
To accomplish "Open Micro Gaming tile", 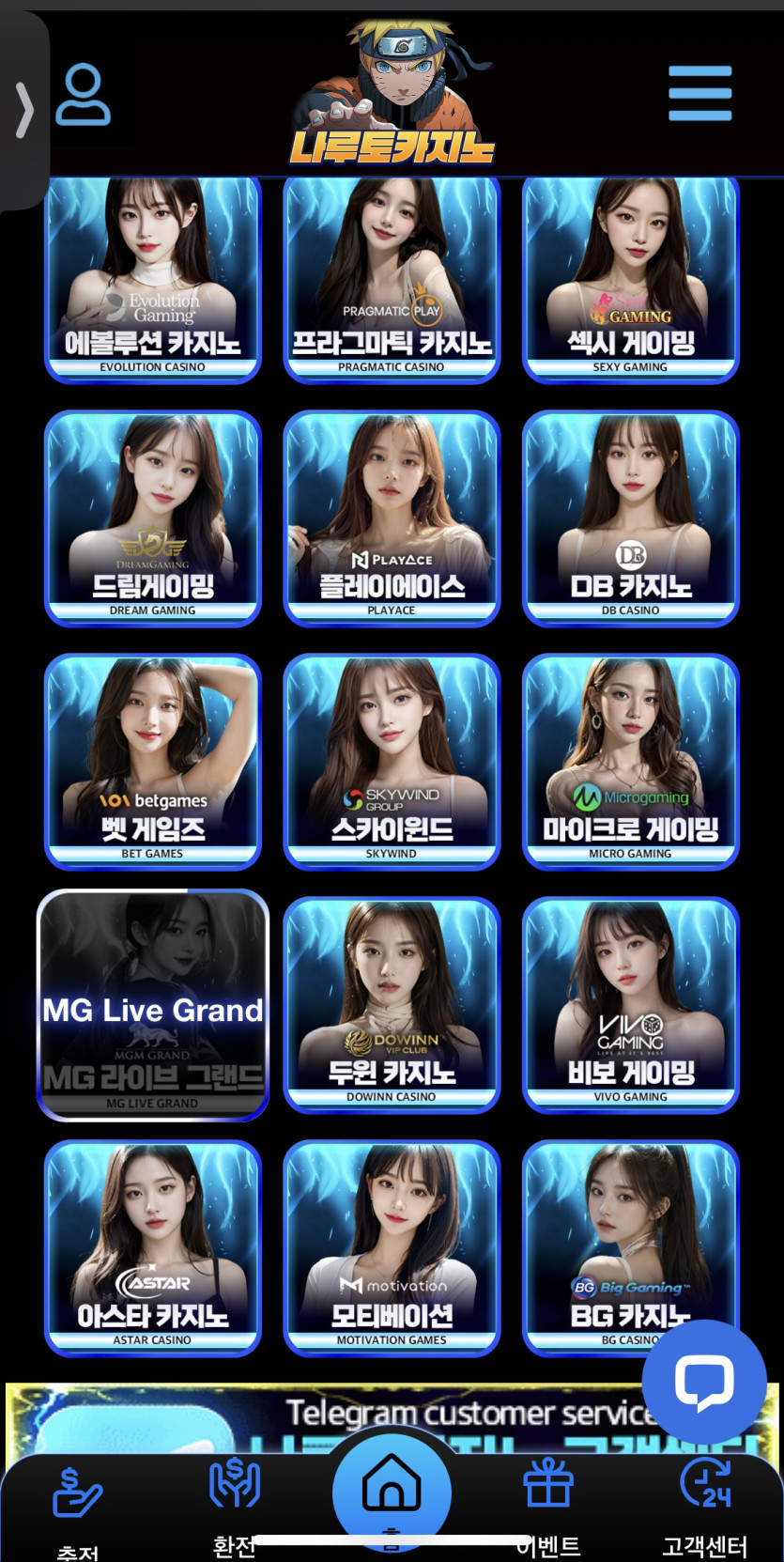I will pyautogui.click(x=630, y=761).
